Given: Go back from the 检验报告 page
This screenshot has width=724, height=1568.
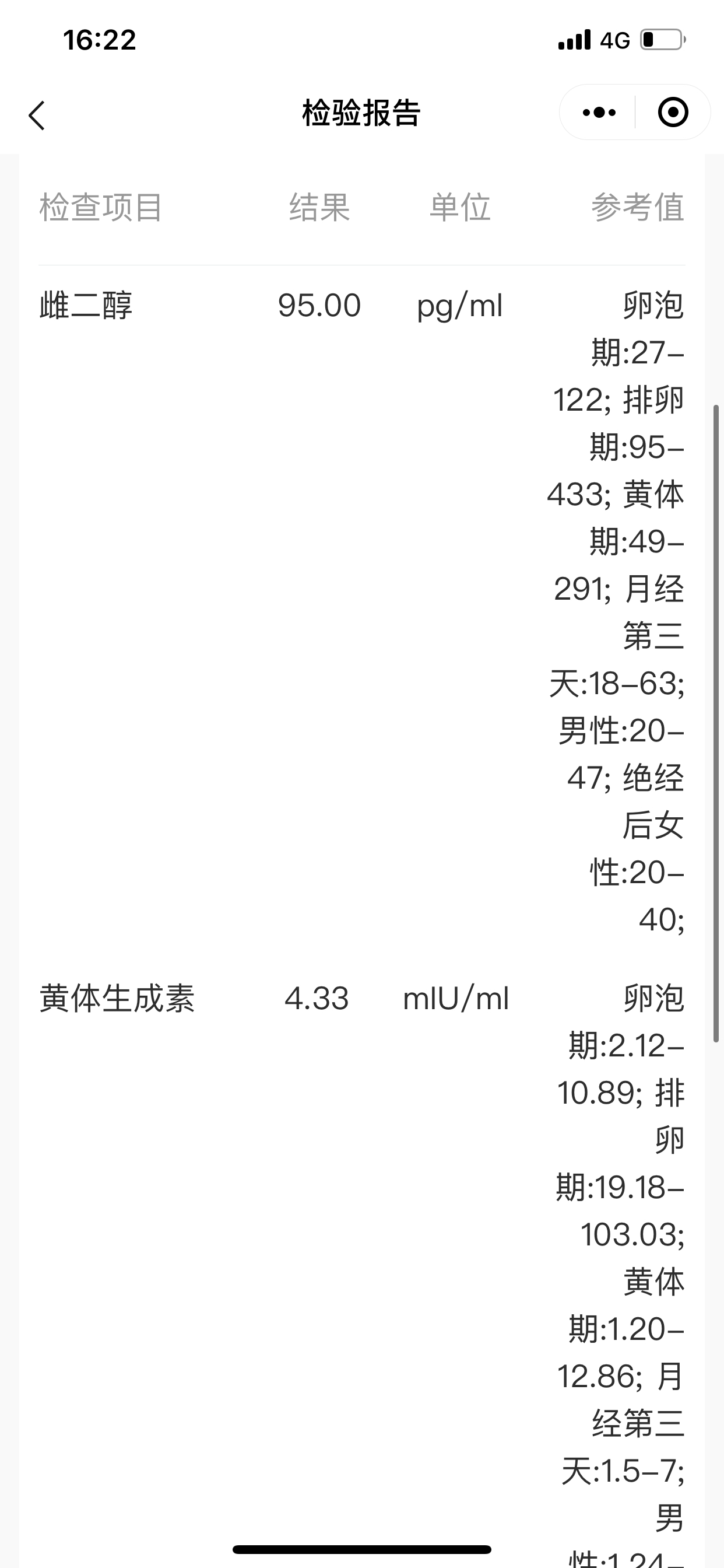Looking at the screenshot, I should (x=37, y=115).
